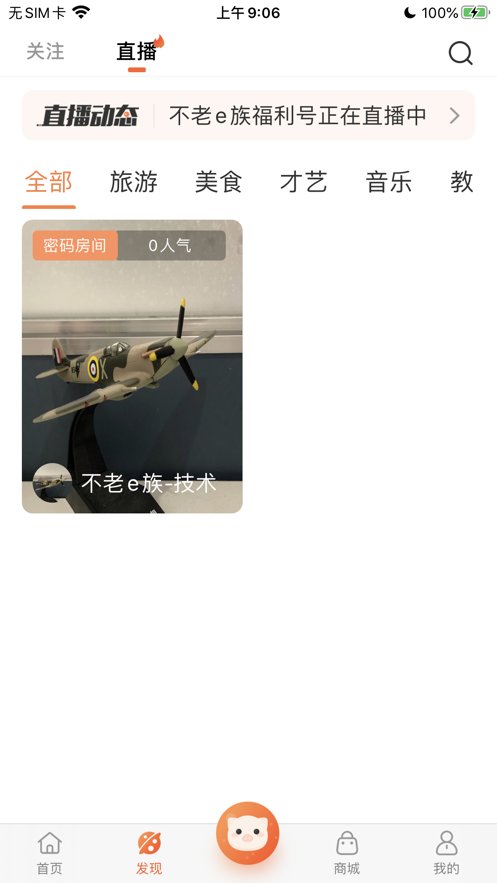497x883 pixels.
Task: Go to the 首页 tab
Action: click(x=50, y=853)
